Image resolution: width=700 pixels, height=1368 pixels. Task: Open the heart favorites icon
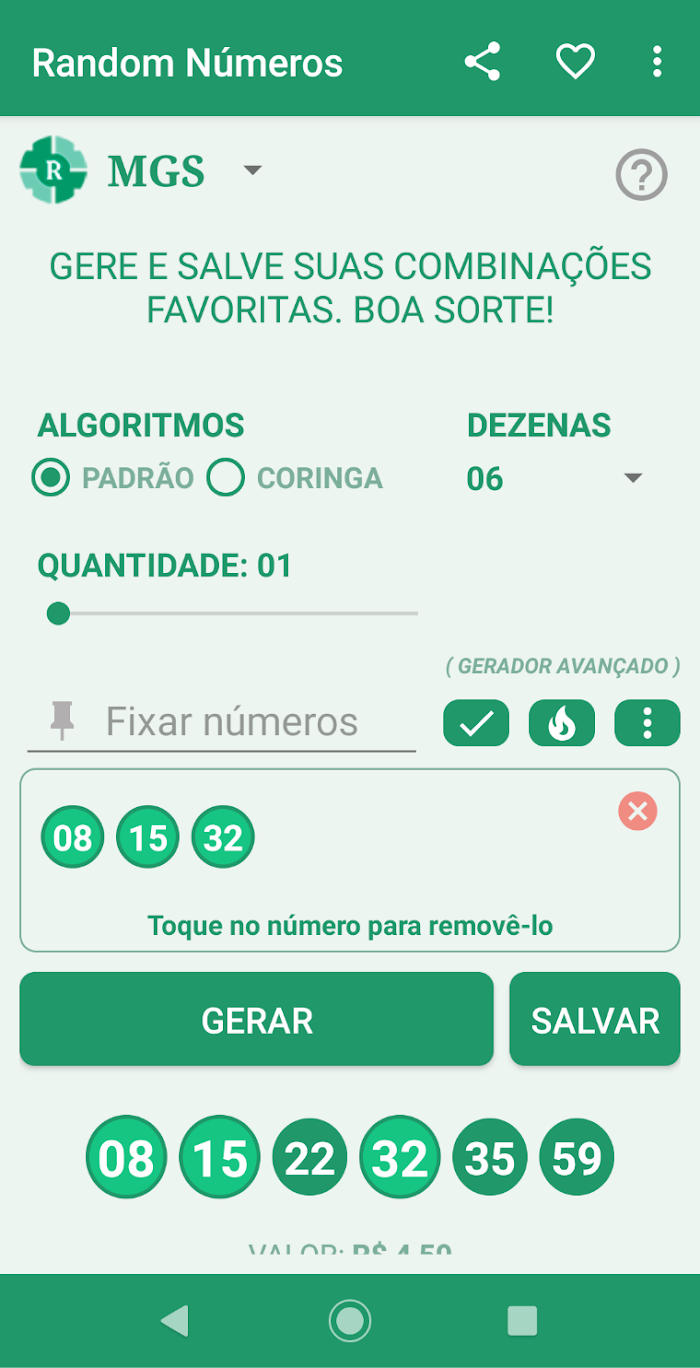pyautogui.click(x=575, y=62)
